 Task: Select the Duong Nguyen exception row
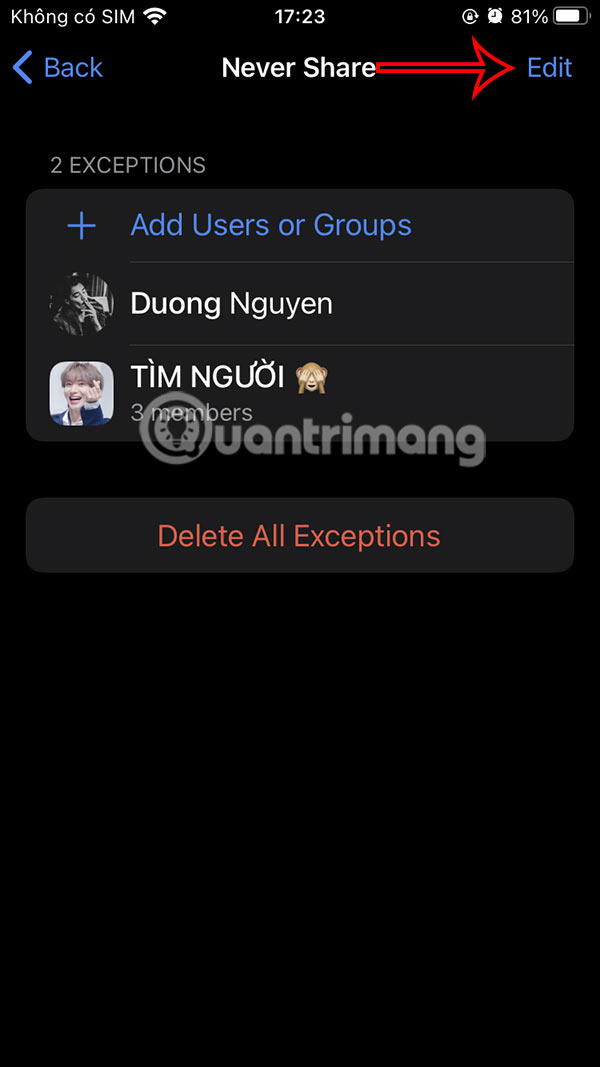(x=300, y=304)
